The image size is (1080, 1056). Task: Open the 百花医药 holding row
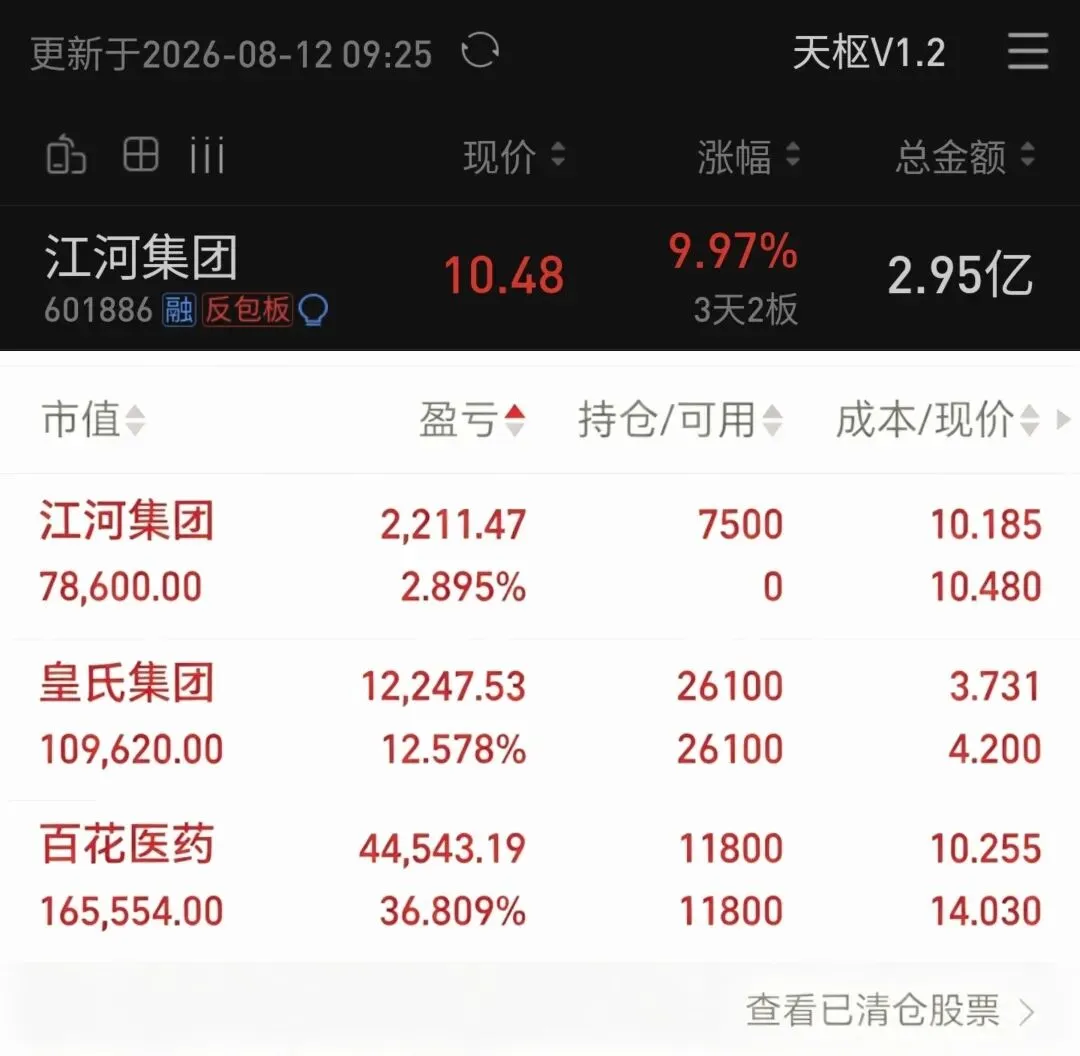coord(540,880)
